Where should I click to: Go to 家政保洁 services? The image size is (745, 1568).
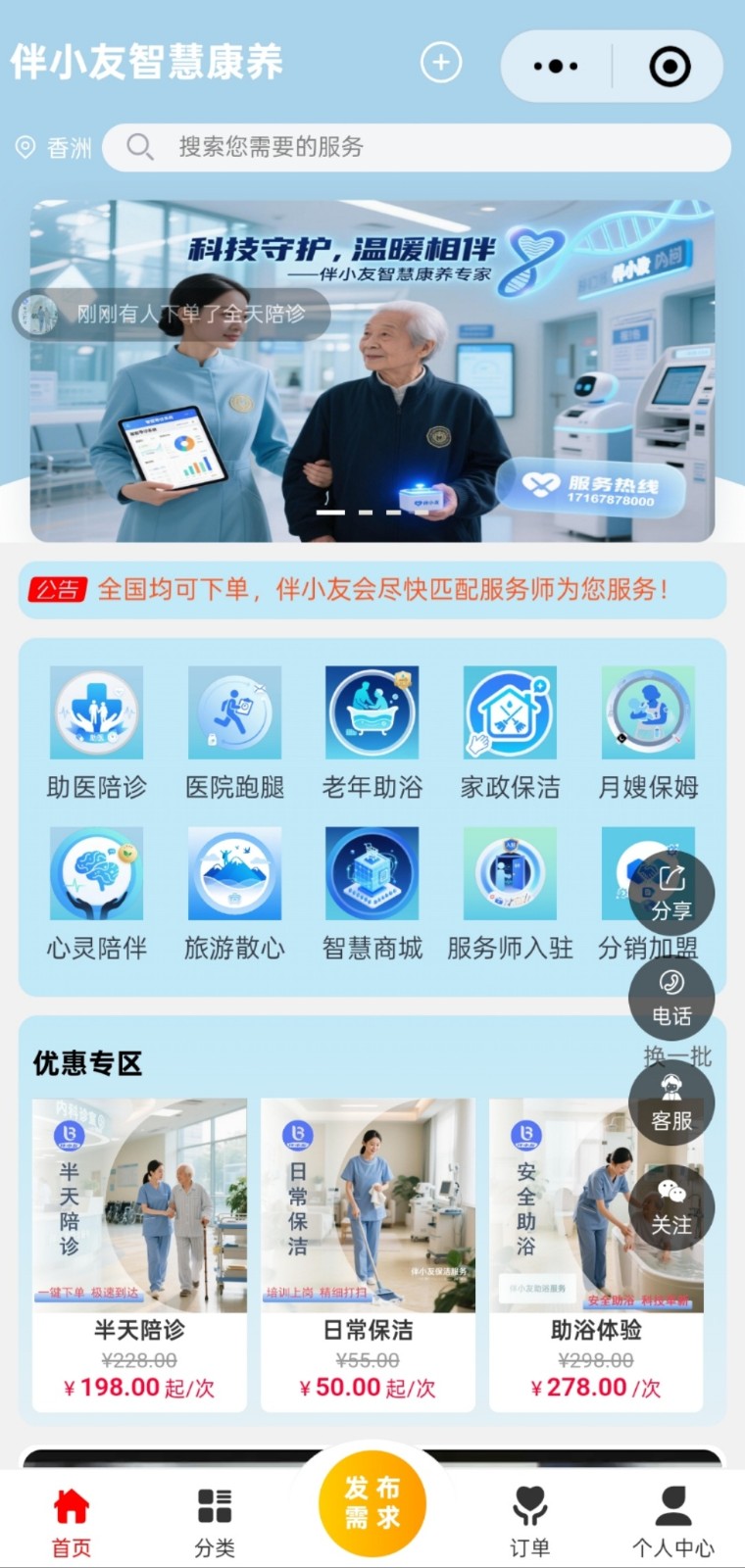[x=510, y=732]
